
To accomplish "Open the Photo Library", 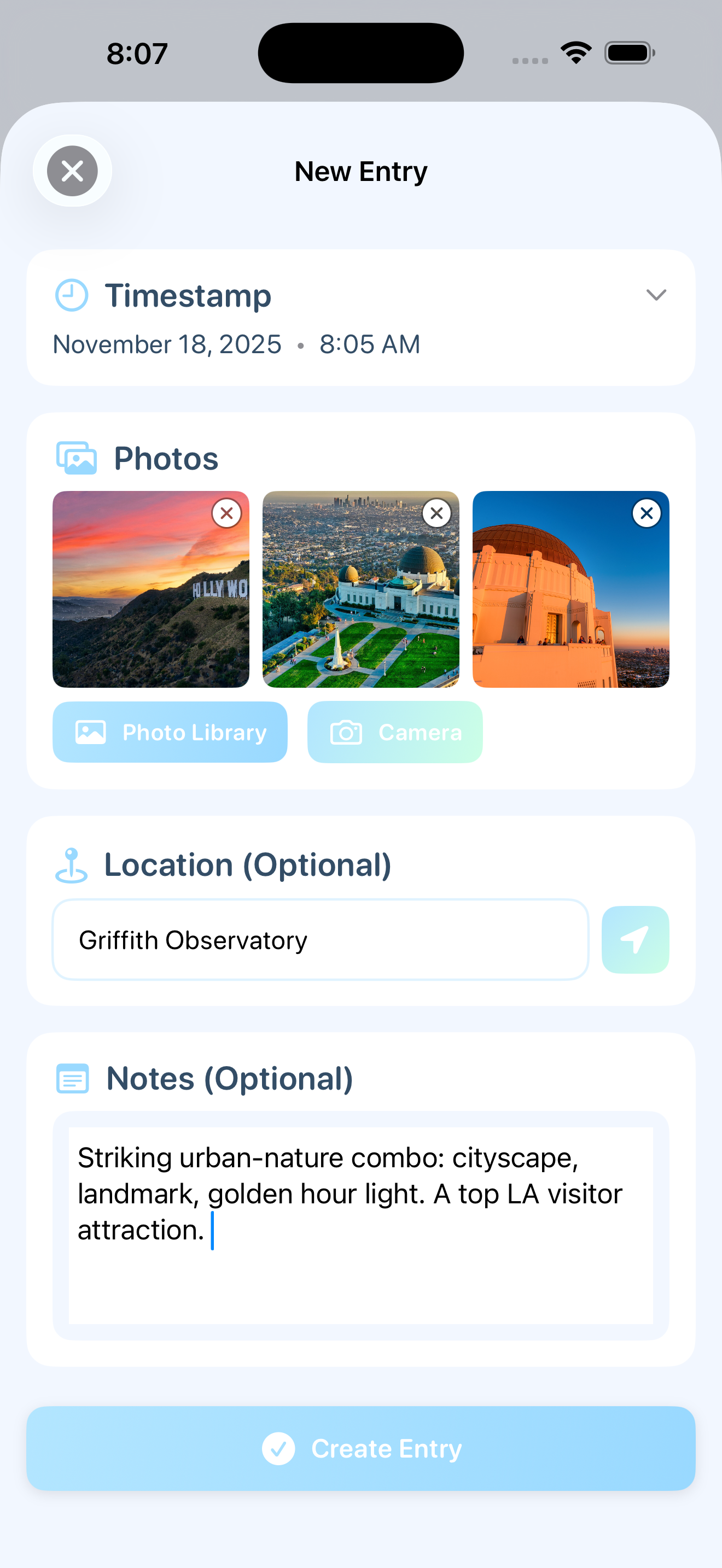I will click(x=169, y=732).
